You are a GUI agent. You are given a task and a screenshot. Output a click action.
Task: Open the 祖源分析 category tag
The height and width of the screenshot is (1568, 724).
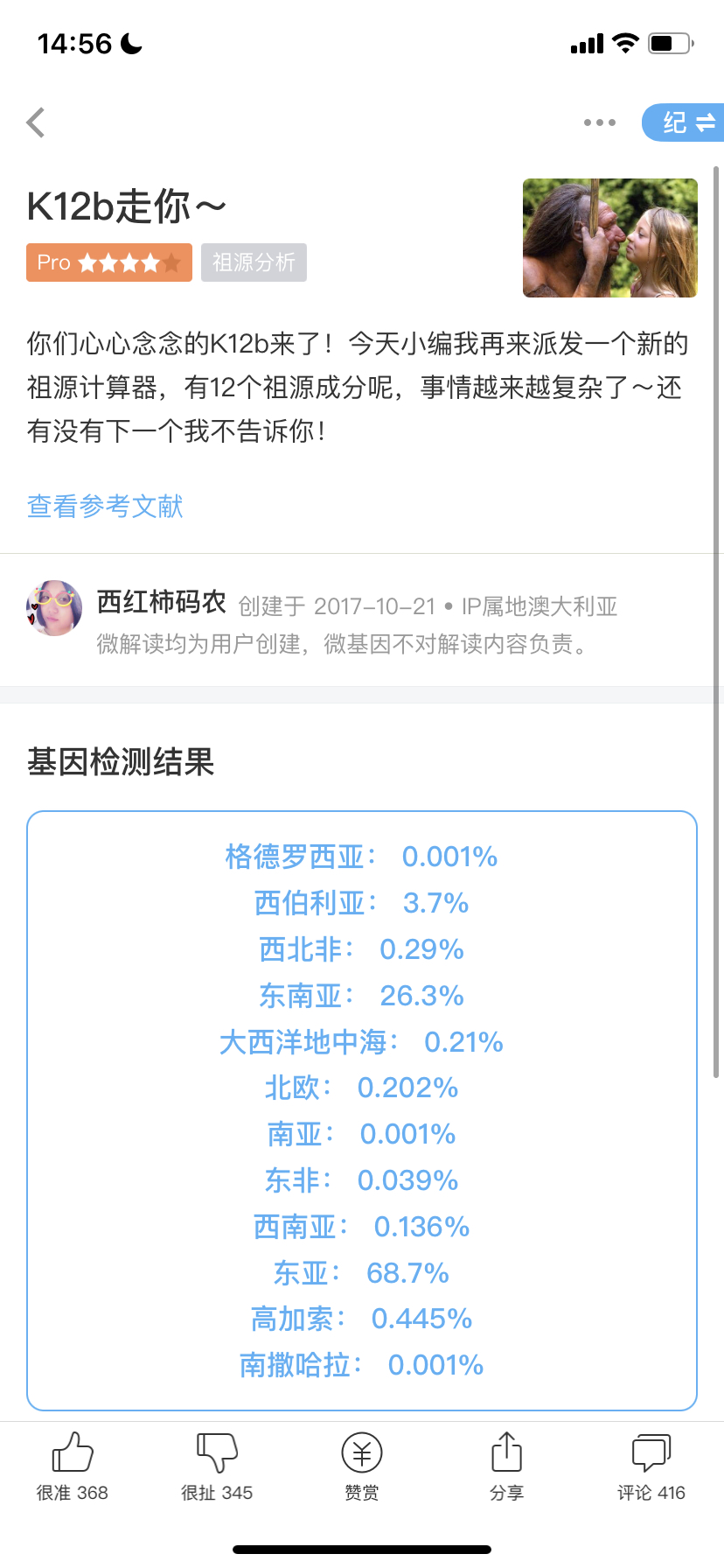pyautogui.click(x=254, y=262)
